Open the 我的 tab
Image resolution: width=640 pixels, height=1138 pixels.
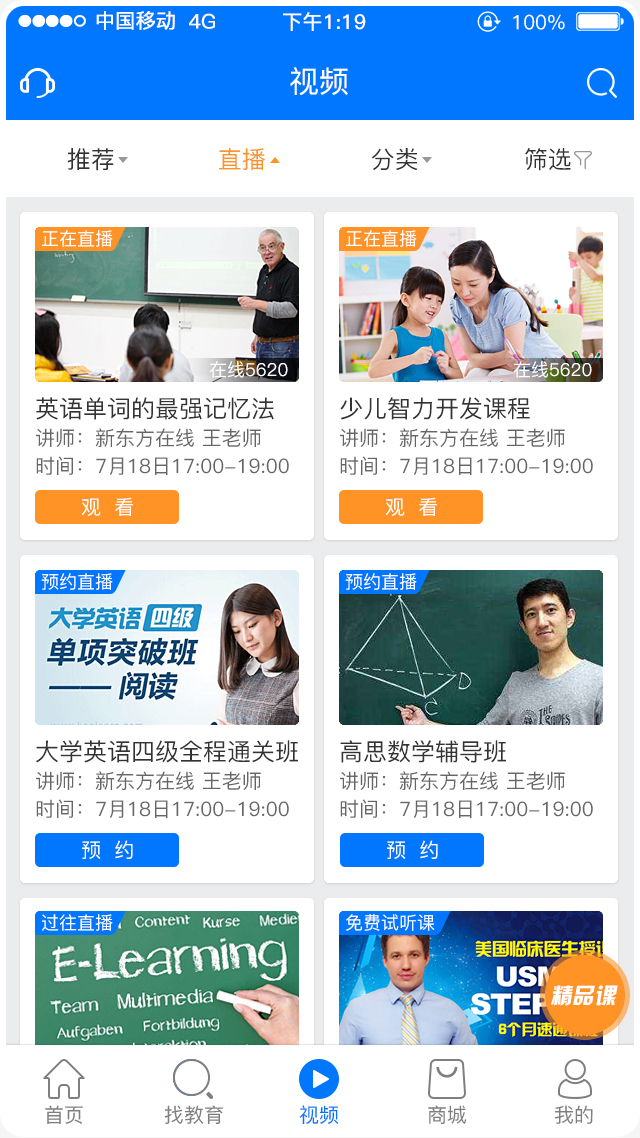coord(574,1092)
